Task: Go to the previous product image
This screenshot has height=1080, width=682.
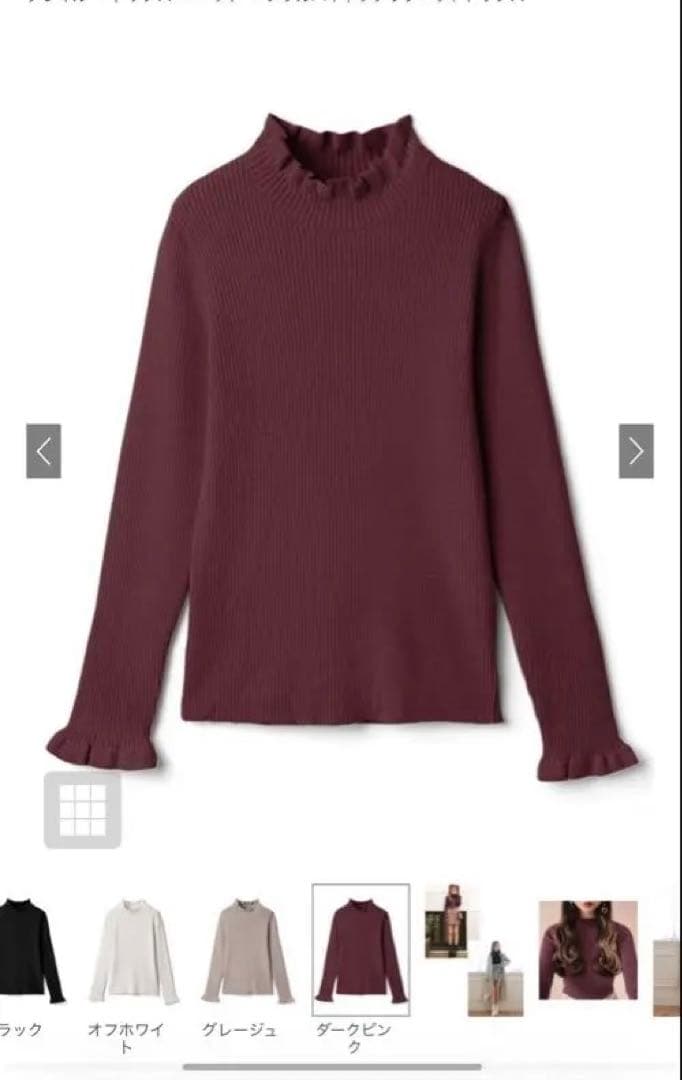Action: coord(43,451)
